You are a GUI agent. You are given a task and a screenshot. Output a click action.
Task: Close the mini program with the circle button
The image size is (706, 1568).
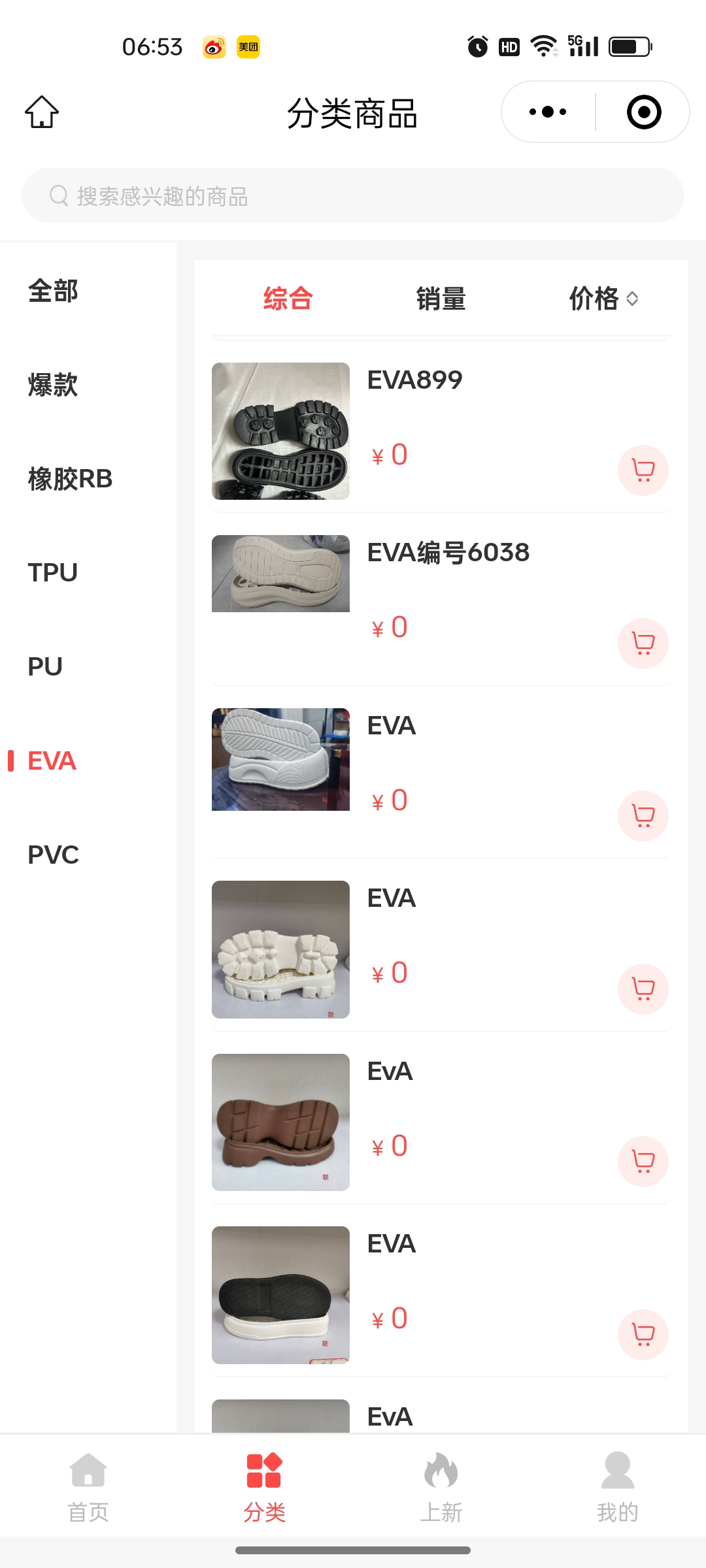644,112
